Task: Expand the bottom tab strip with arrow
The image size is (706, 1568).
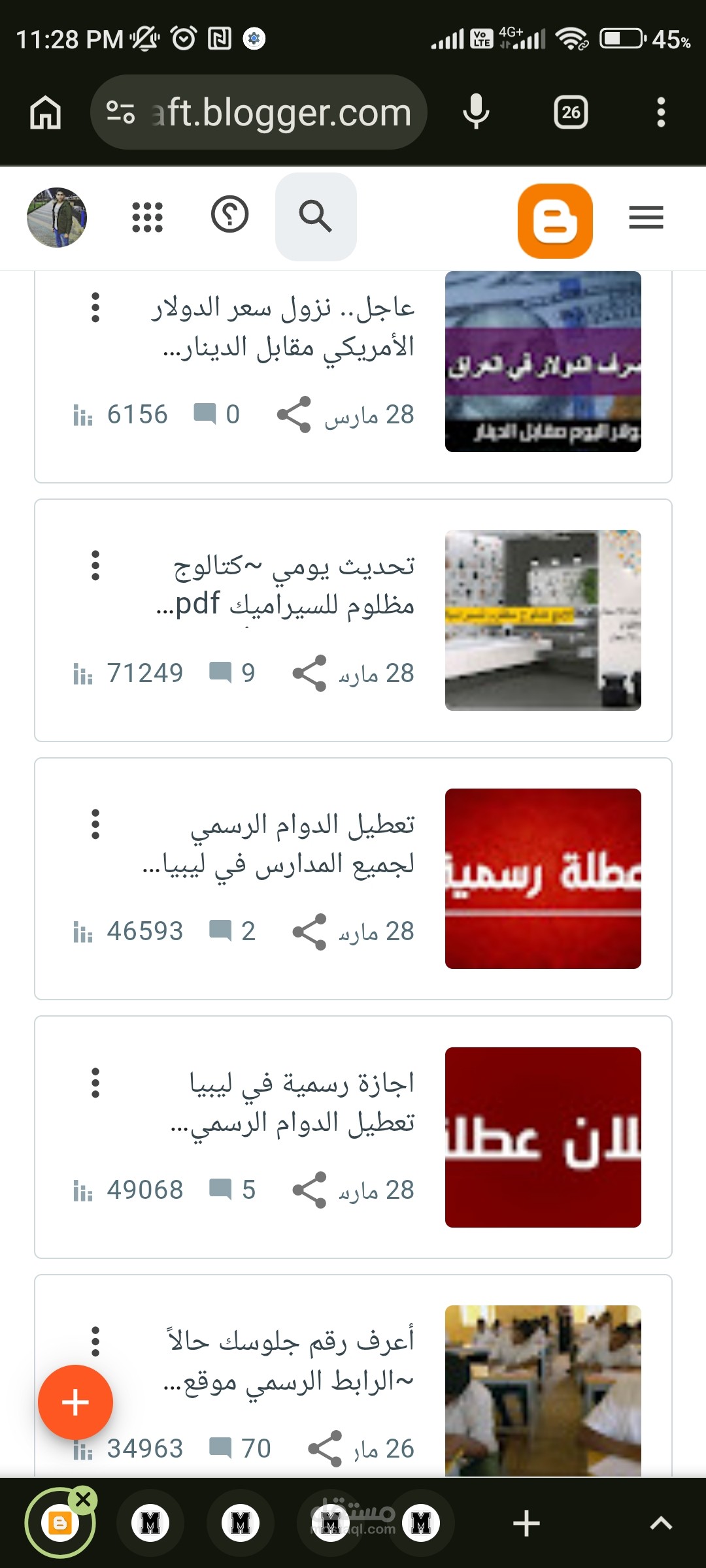Action: tap(661, 1524)
